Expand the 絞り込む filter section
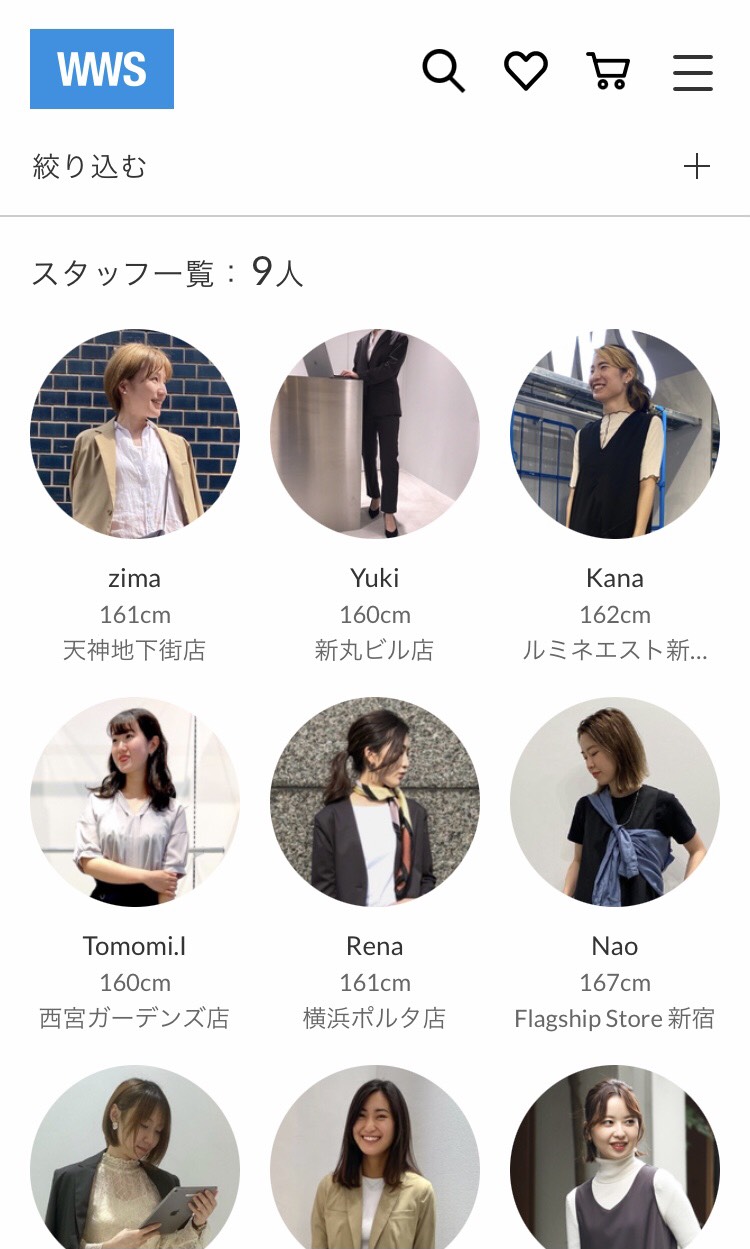750x1249 pixels. point(696,166)
